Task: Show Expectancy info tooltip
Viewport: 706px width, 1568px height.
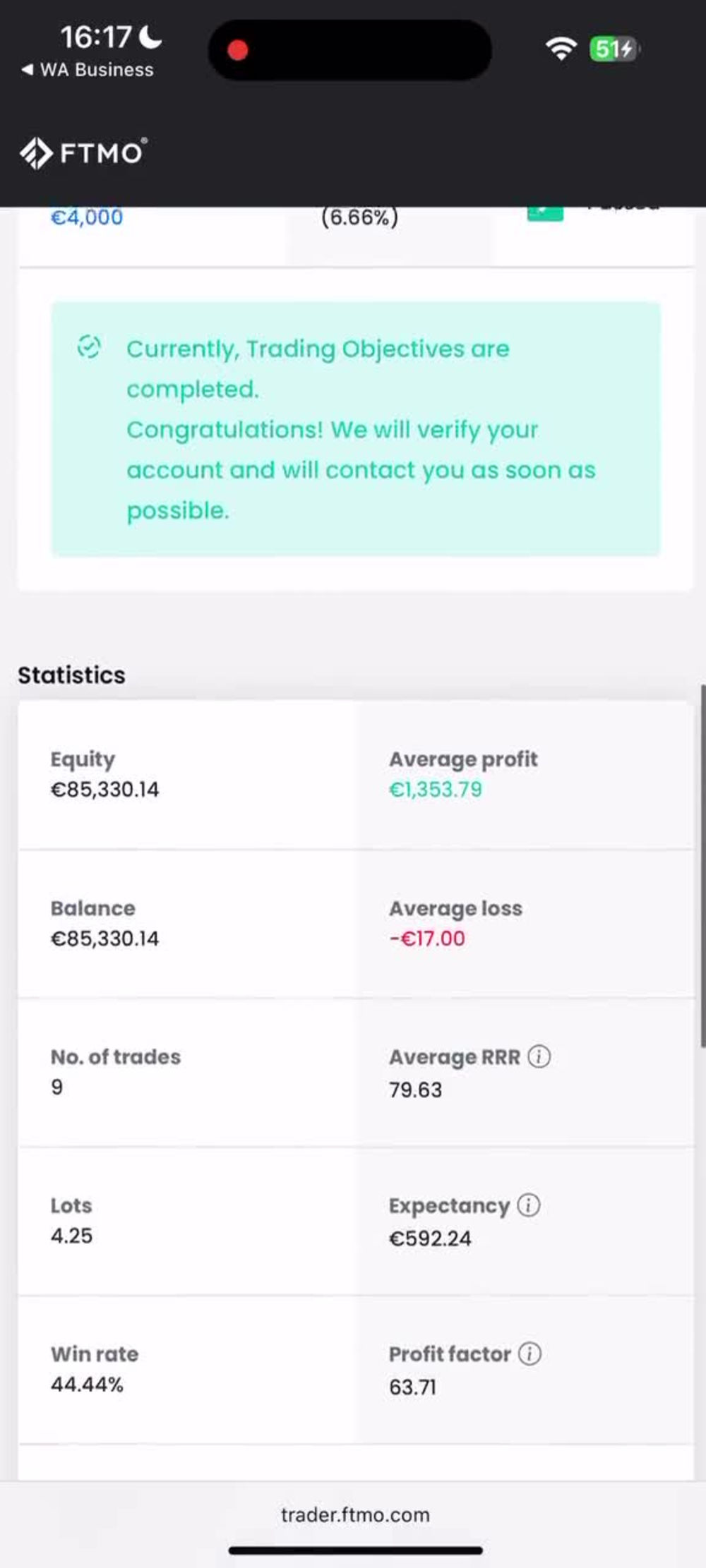Action: (x=529, y=1205)
